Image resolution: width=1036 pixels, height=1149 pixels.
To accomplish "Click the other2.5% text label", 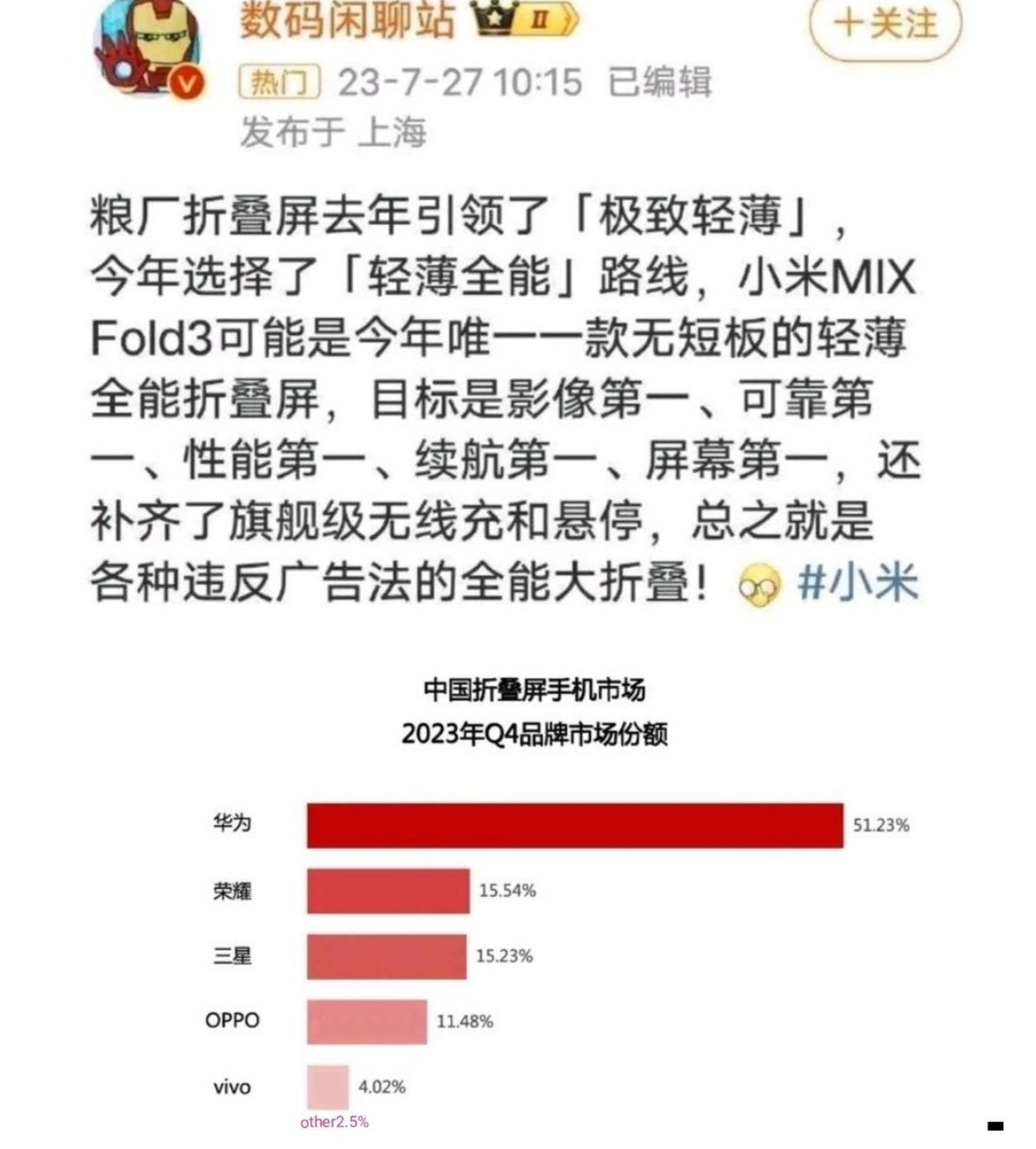I will [x=333, y=1124].
